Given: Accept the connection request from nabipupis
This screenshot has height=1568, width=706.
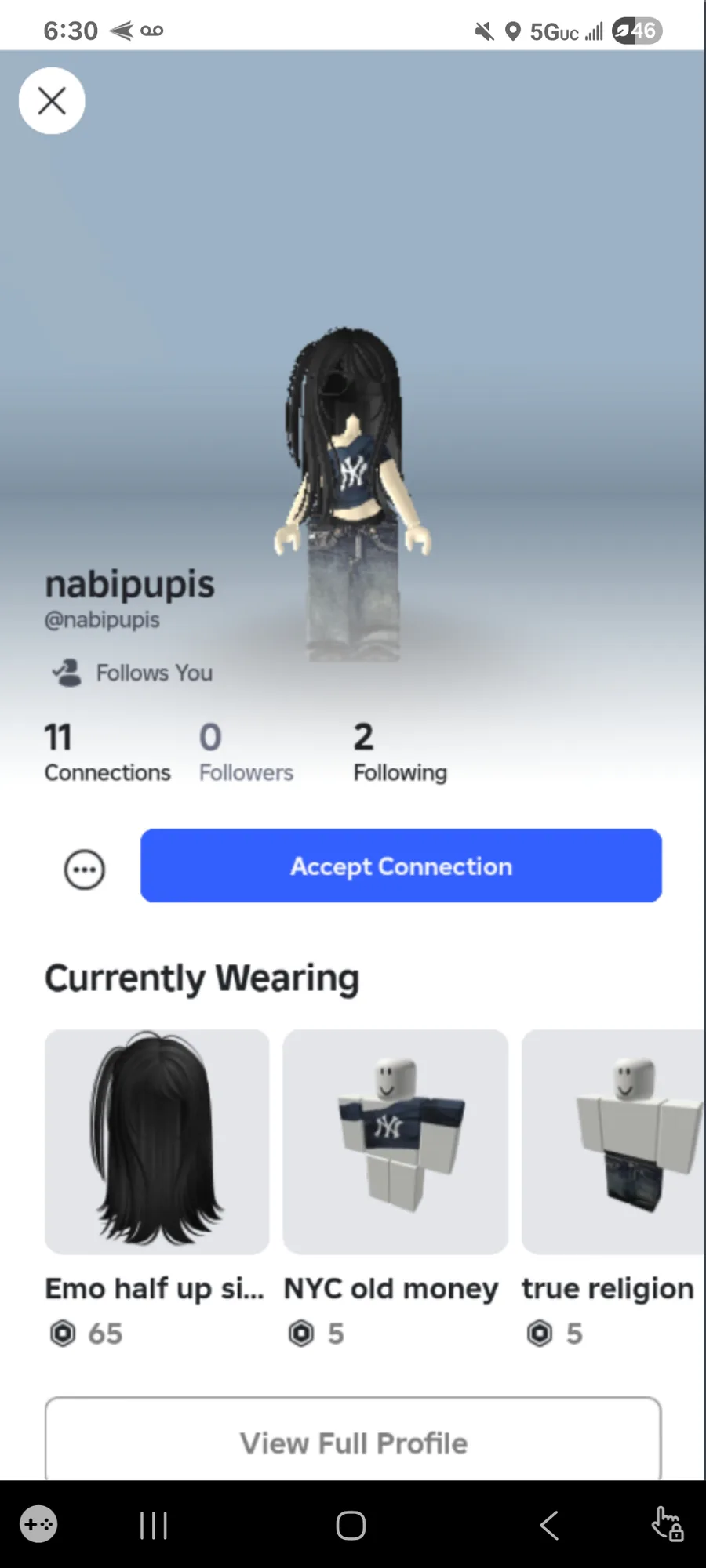Looking at the screenshot, I should pos(401,866).
